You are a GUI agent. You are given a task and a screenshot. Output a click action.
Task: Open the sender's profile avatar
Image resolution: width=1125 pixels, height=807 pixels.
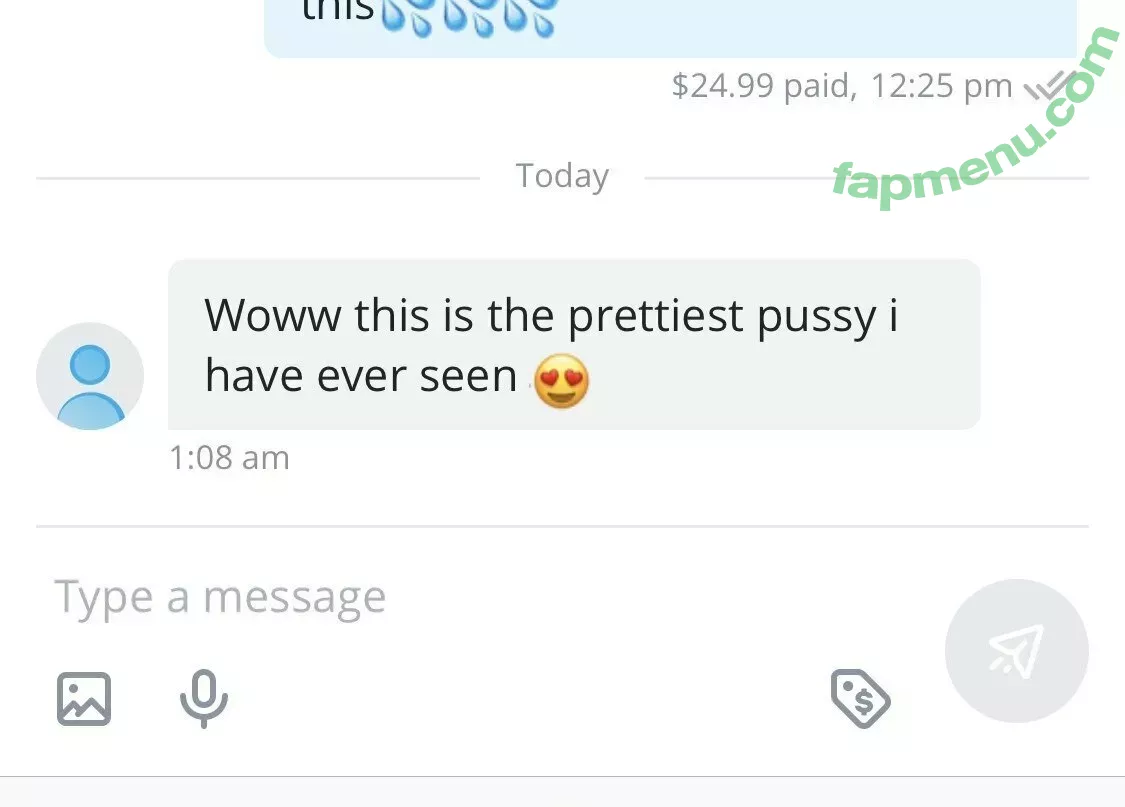point(90,376)
